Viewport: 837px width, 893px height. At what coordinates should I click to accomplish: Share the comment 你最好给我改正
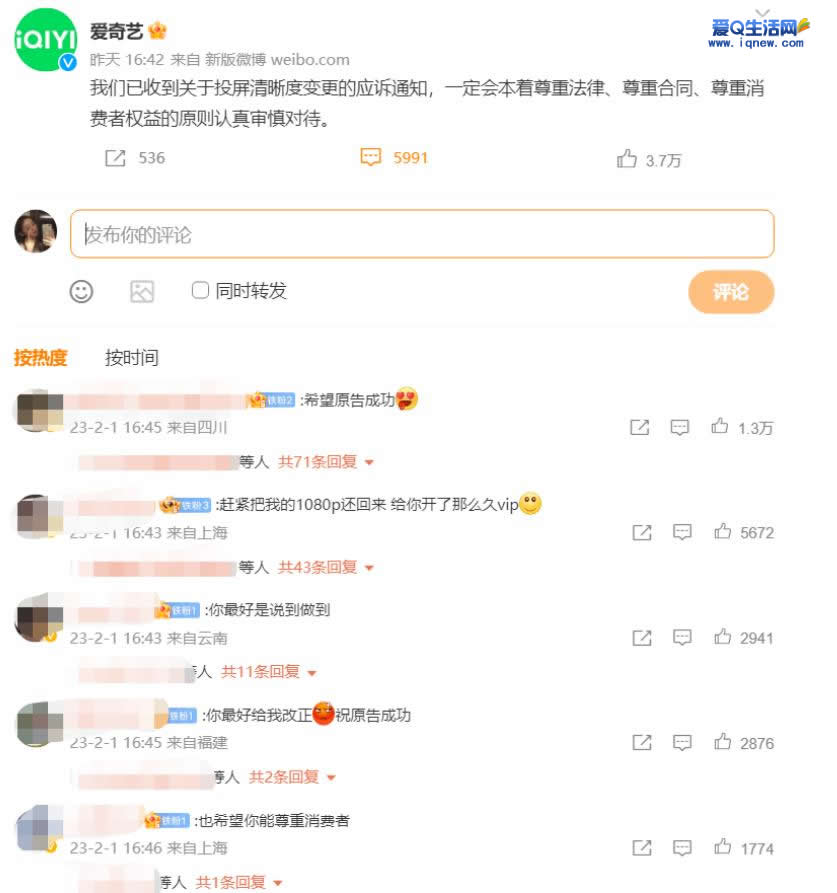(x=642, y=742)
